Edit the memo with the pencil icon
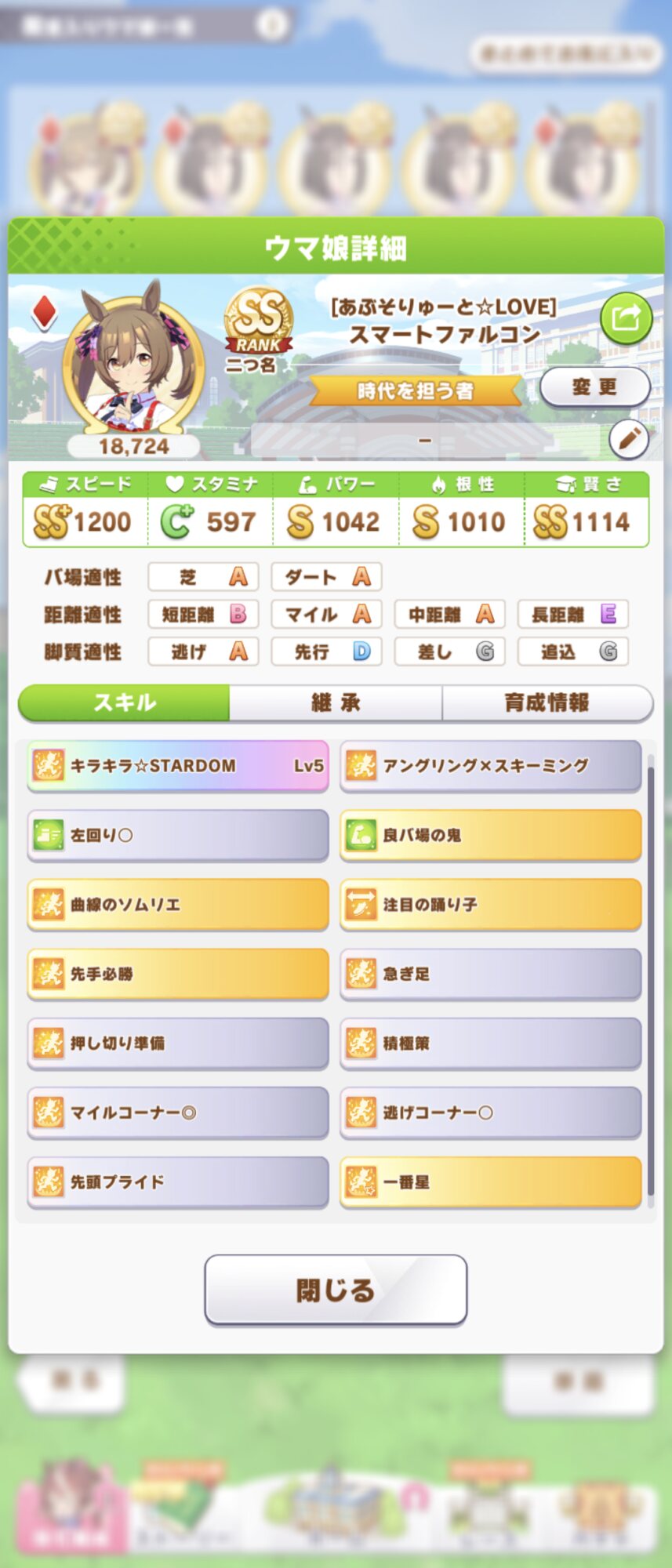 [629, 440]
